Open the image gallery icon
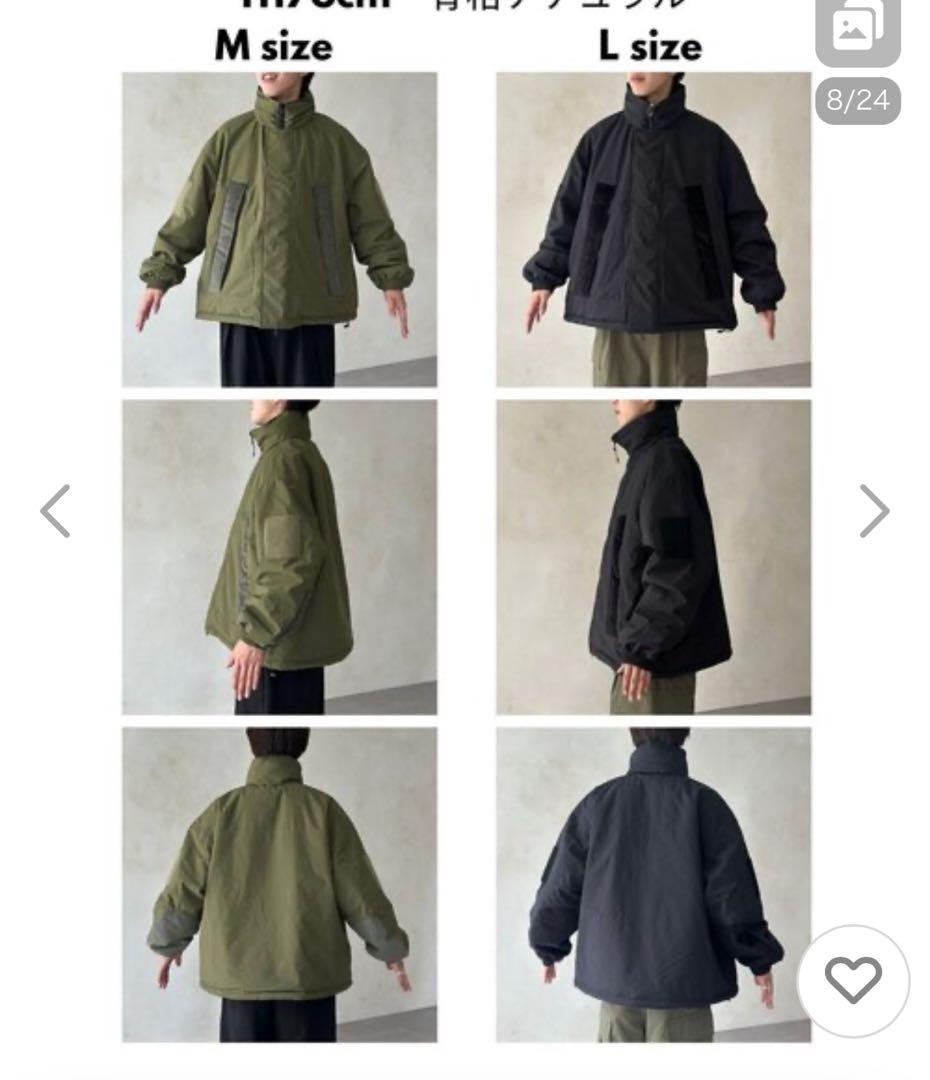This screenshot has height=1080, width=930. pos(857,32)
